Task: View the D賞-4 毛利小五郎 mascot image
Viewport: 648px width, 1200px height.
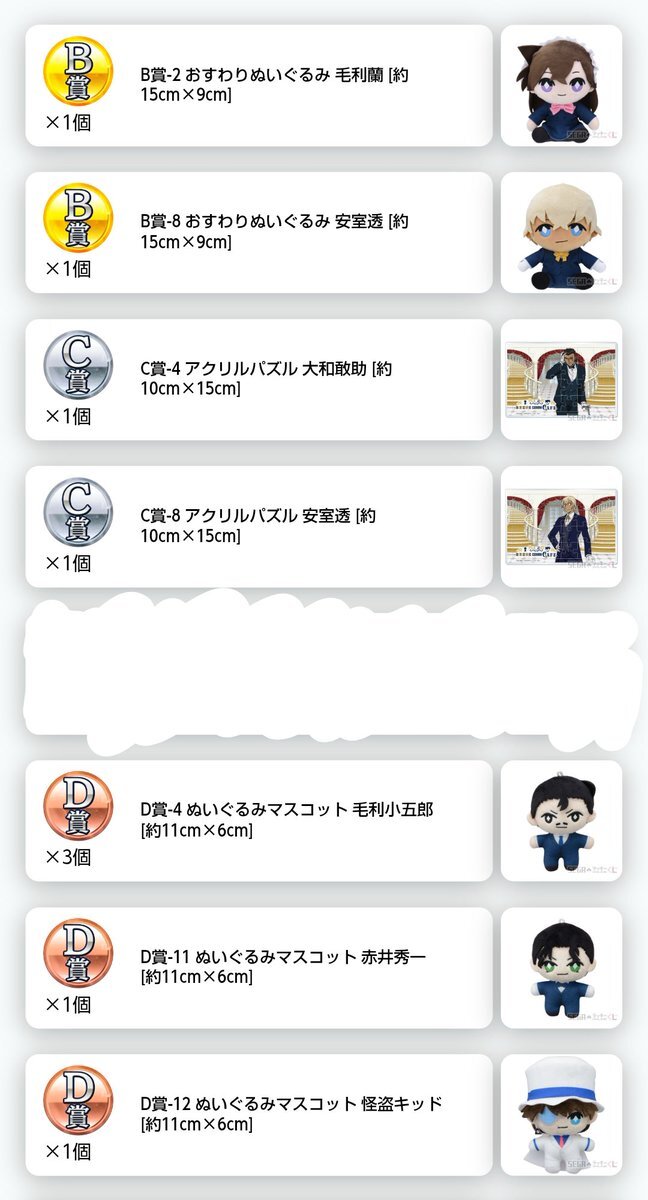Action: coord(561,821)
